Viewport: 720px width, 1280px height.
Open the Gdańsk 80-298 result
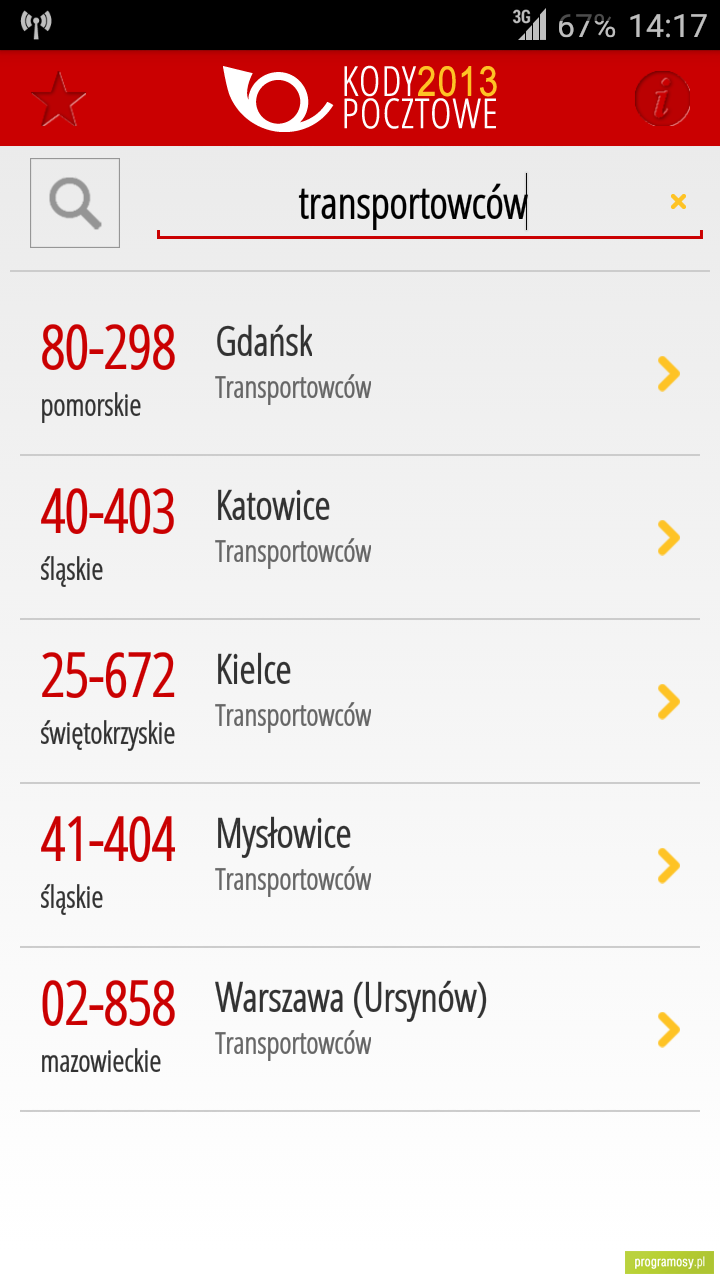coord(360,373)
